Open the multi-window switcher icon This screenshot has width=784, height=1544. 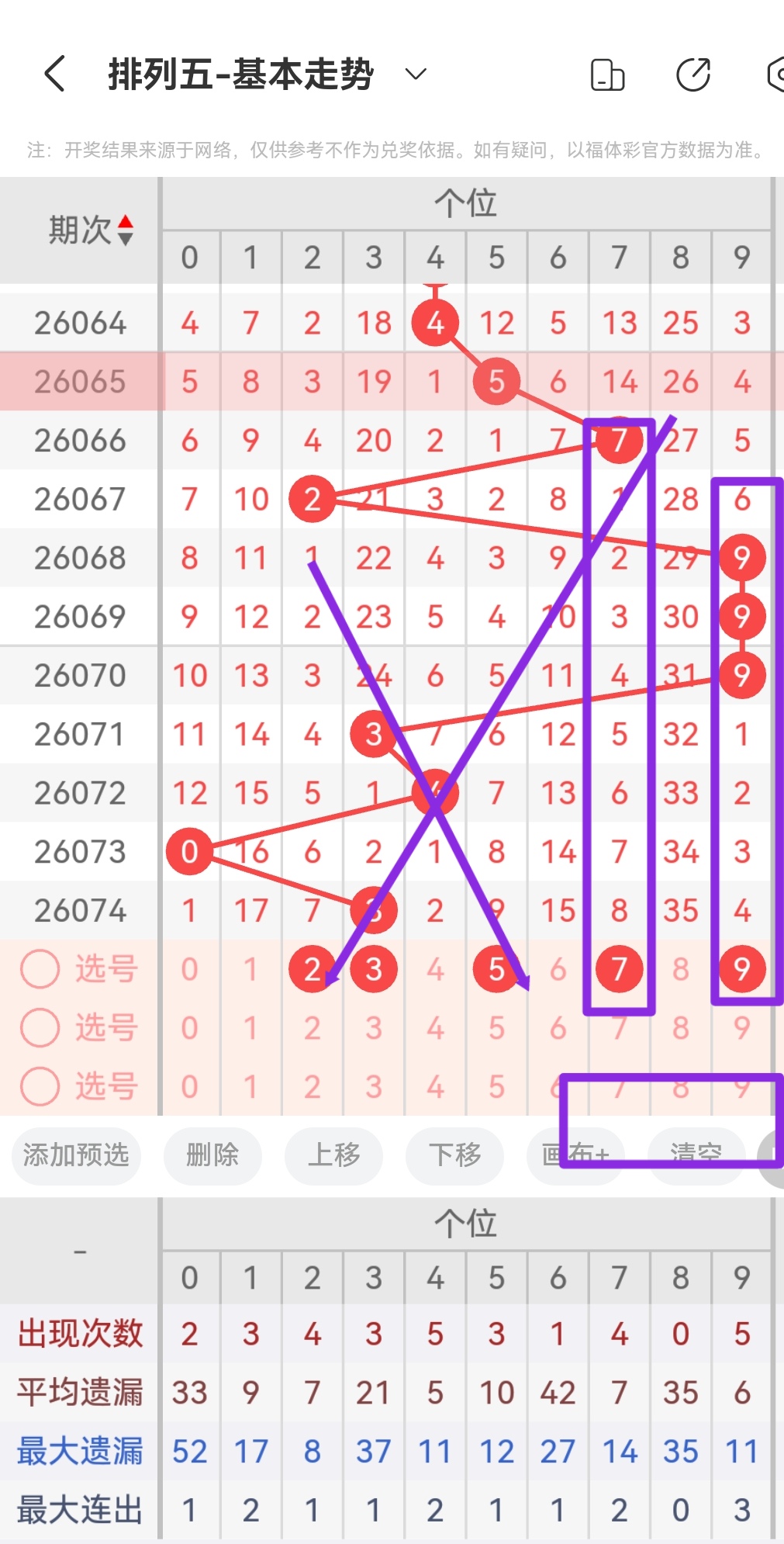click(x=608, y=75)
